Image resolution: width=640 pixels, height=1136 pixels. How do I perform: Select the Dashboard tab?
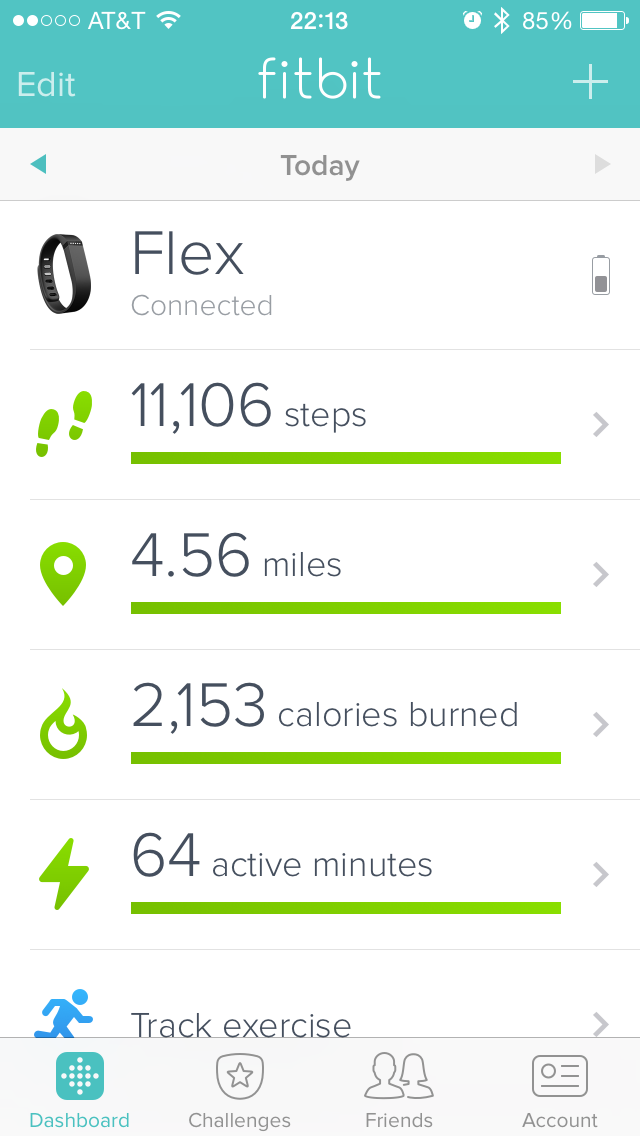[79, 1090]
